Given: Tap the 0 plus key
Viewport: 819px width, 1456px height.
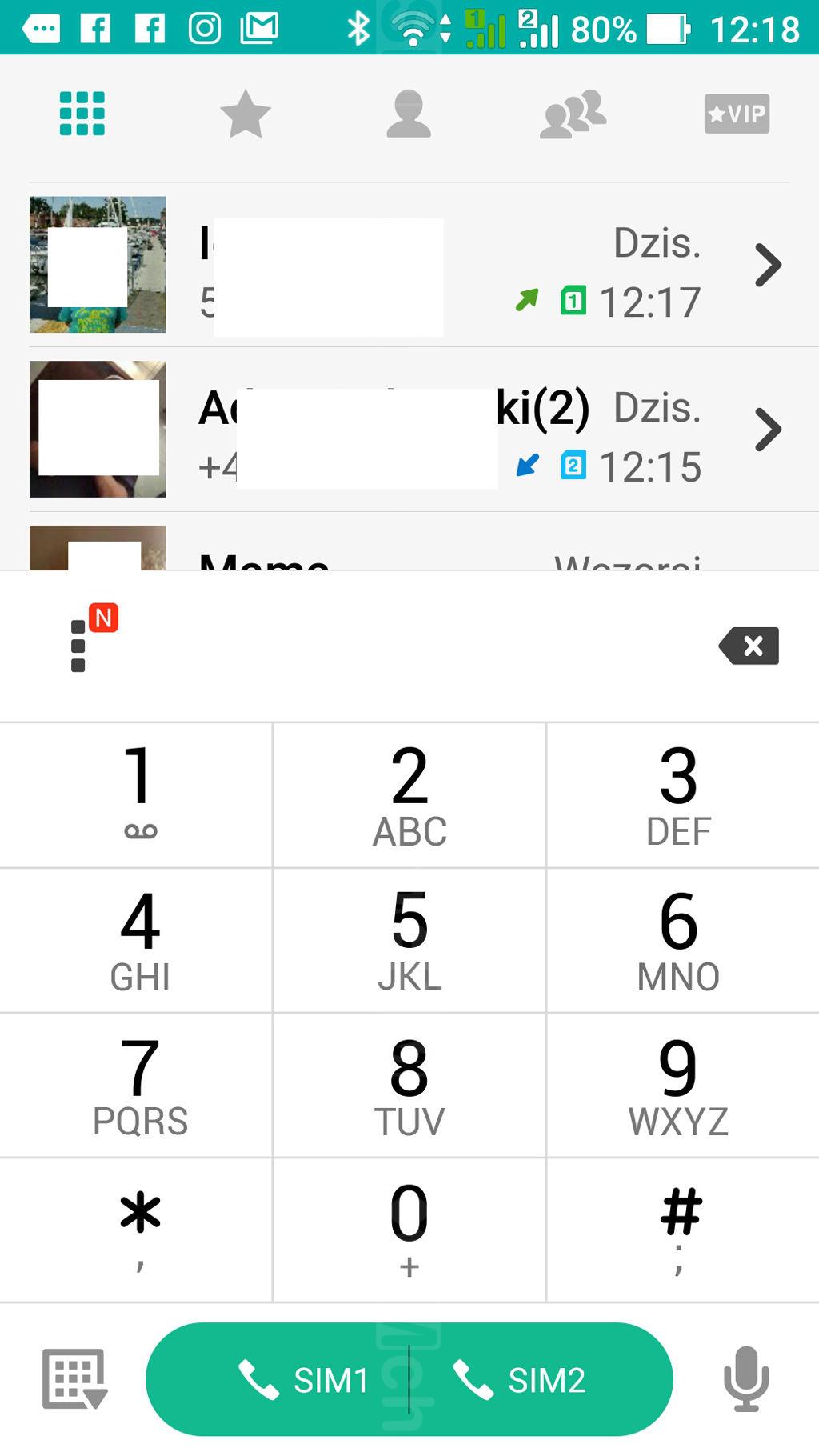Looking at the screenshot, I should 409,1230.
